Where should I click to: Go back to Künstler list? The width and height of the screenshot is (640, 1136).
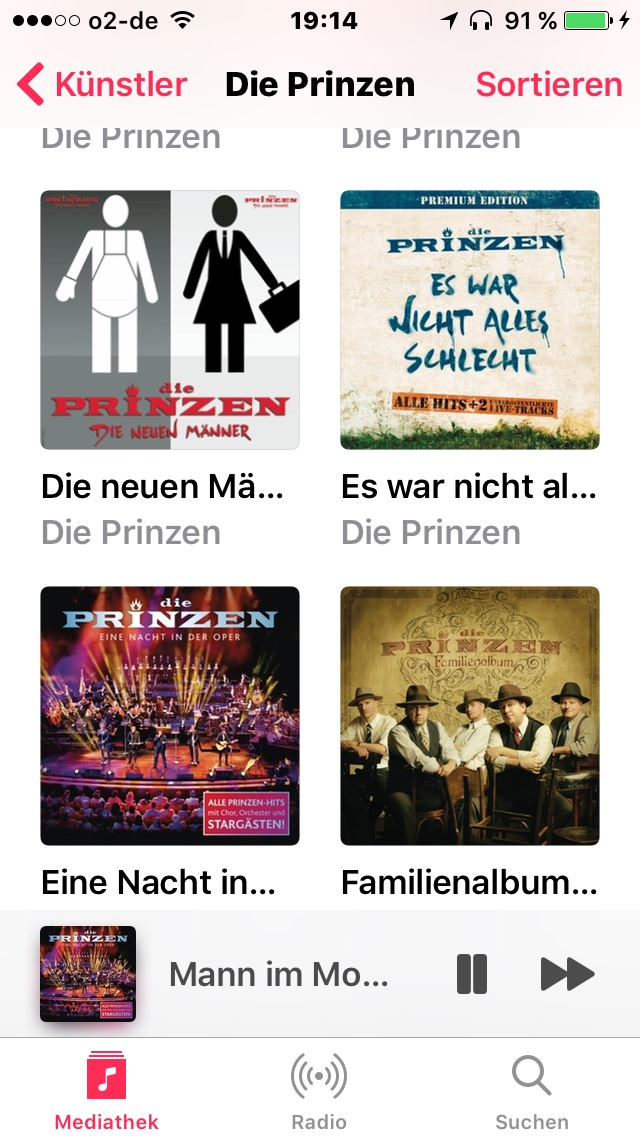point(103,84)
